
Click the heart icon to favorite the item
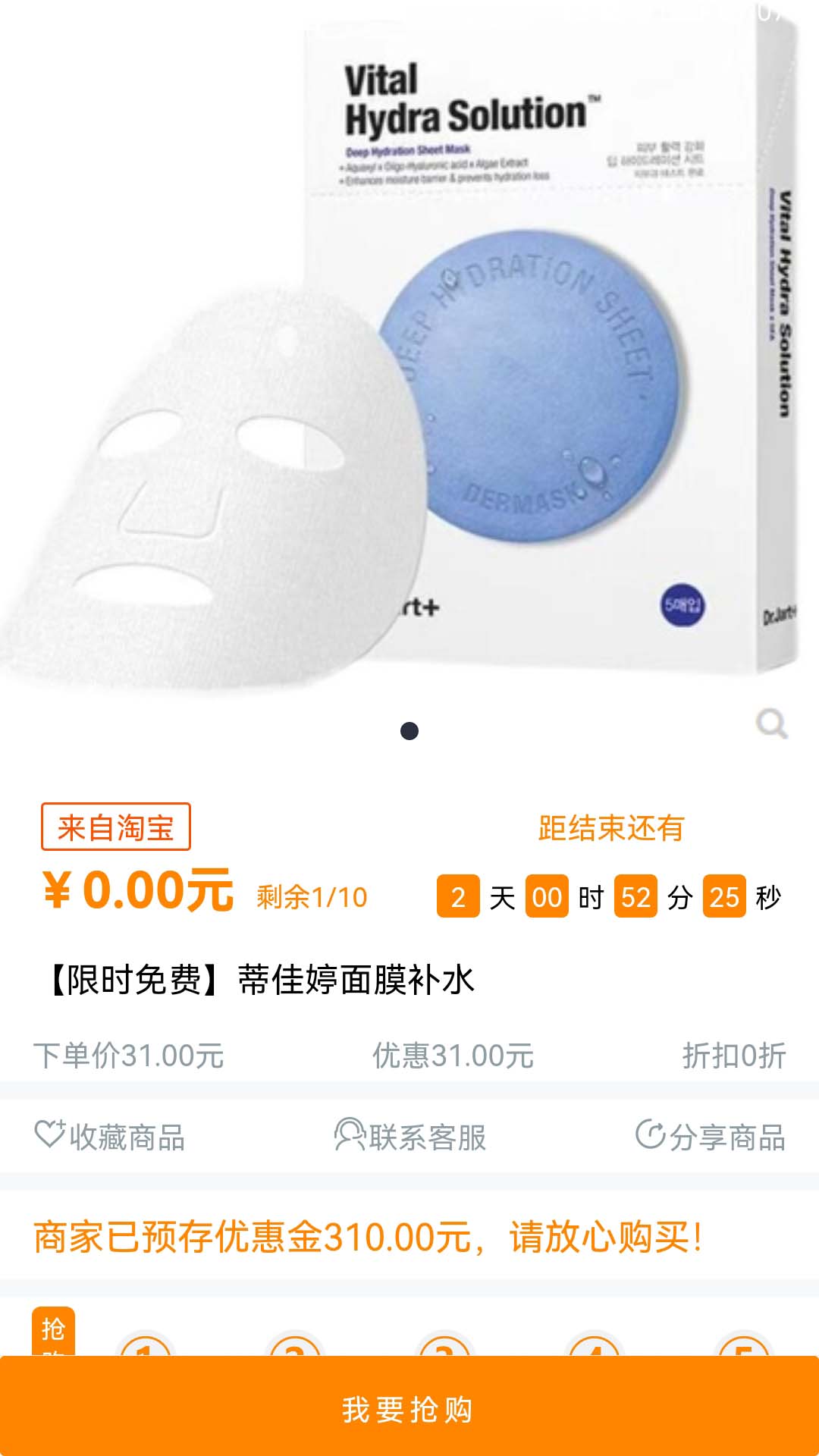tap(50, 1135)
